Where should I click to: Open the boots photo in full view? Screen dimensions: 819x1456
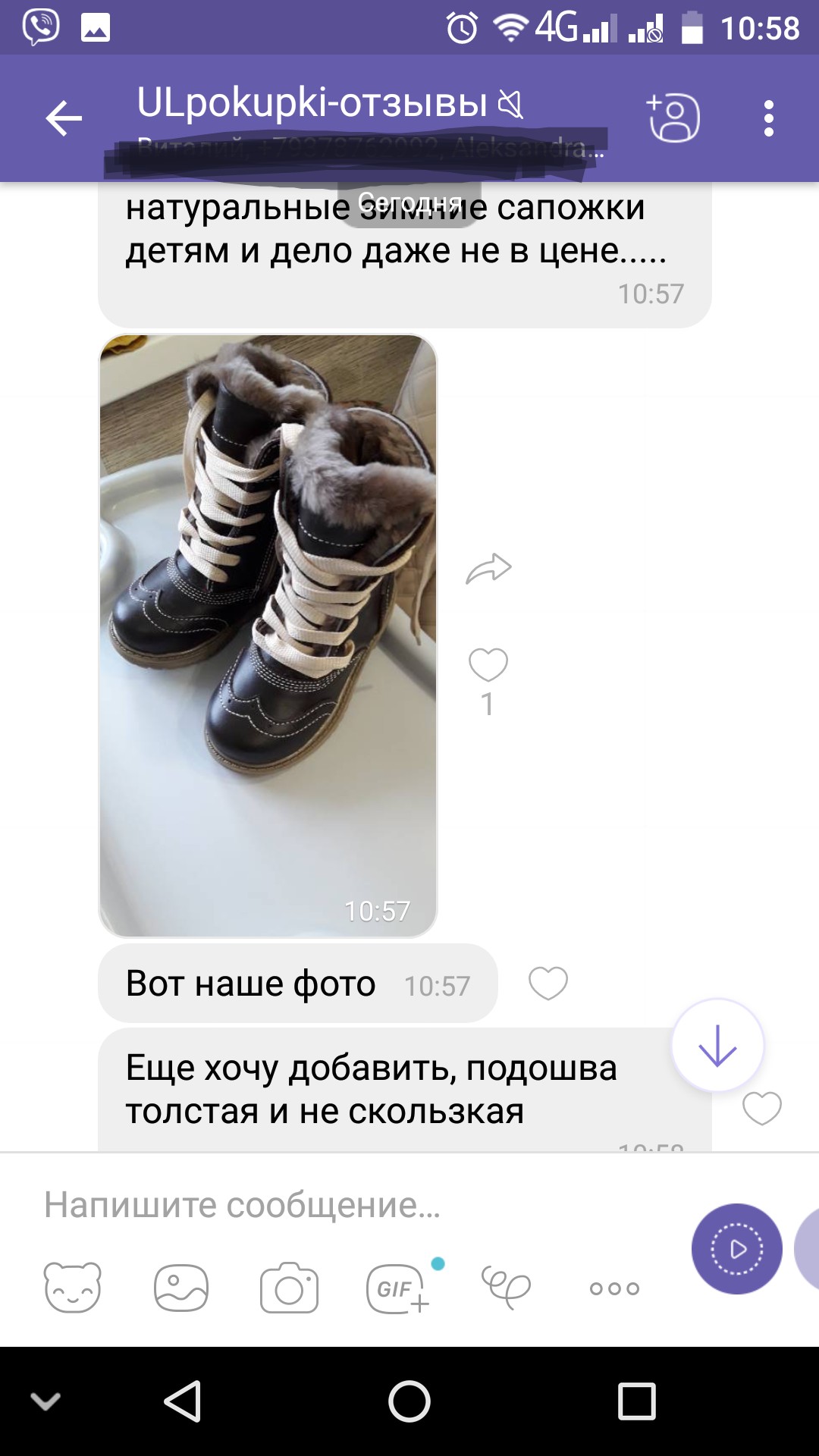(268, 635)
